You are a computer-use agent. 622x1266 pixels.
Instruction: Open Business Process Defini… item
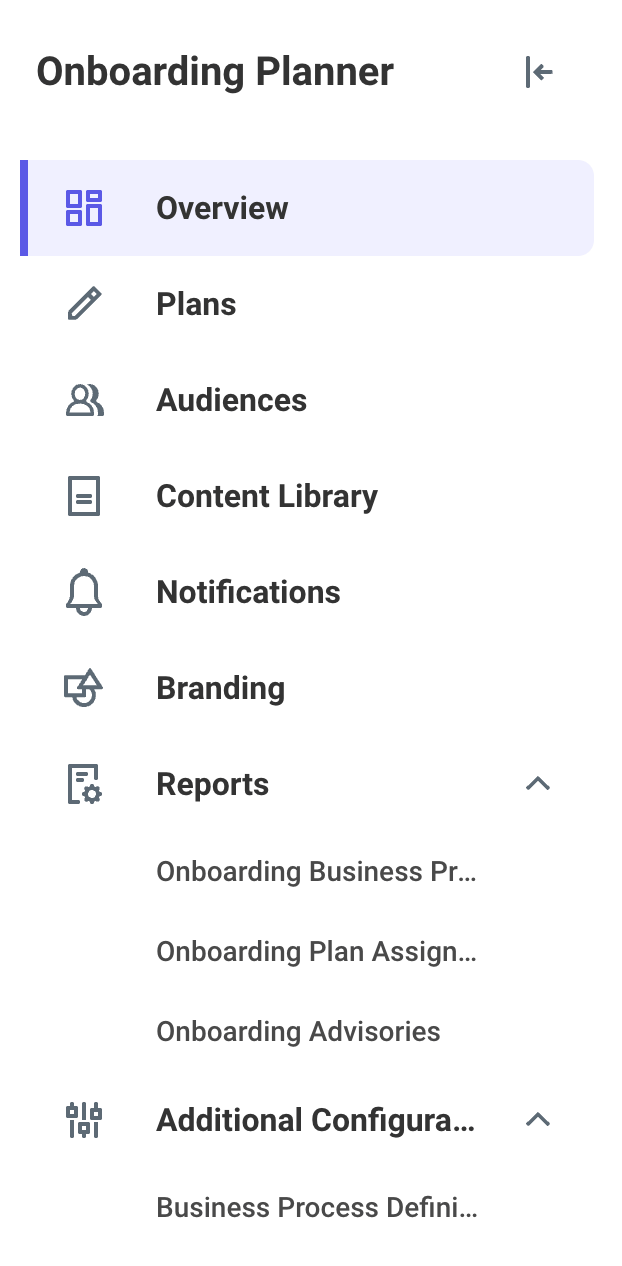tap(317, 1208)
